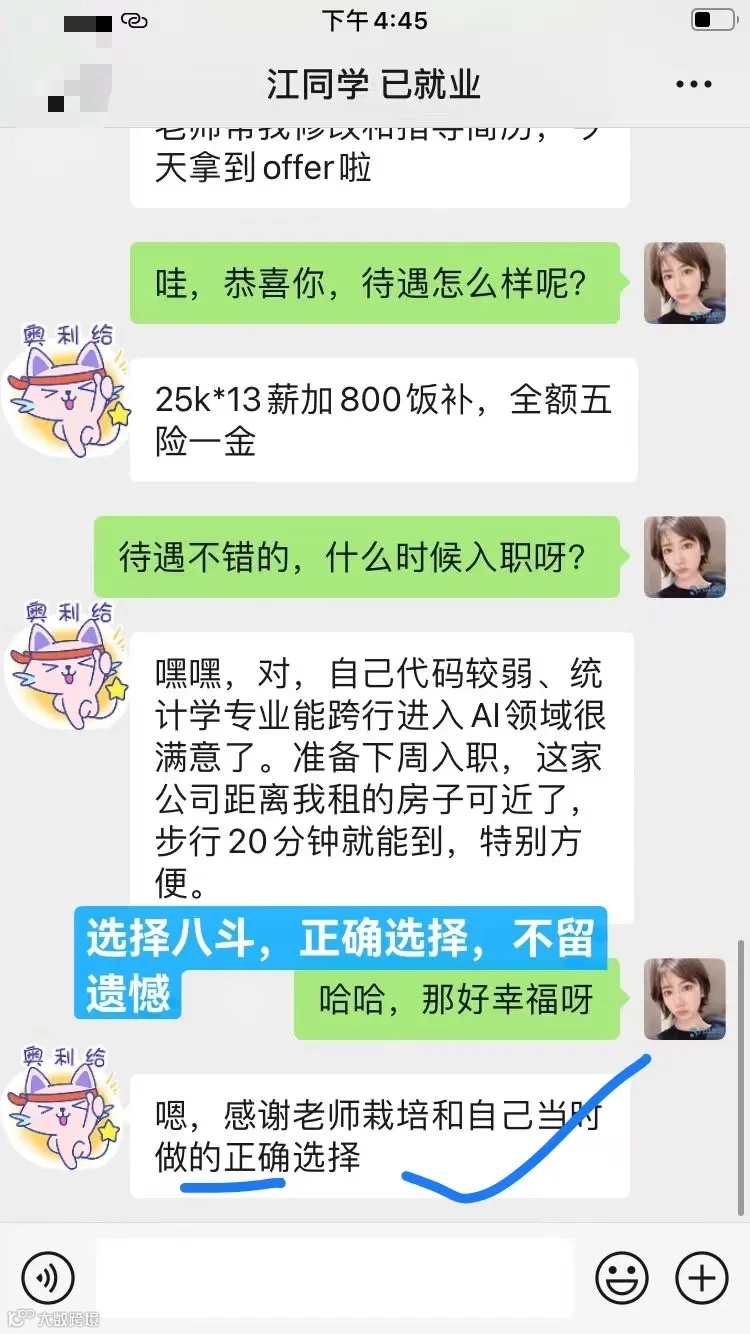Tap the chat title "江同学 已就业"
Image resolution: width=750 pixels, height=1334 pixels.
pyautogui.click(x=375, y=84)
